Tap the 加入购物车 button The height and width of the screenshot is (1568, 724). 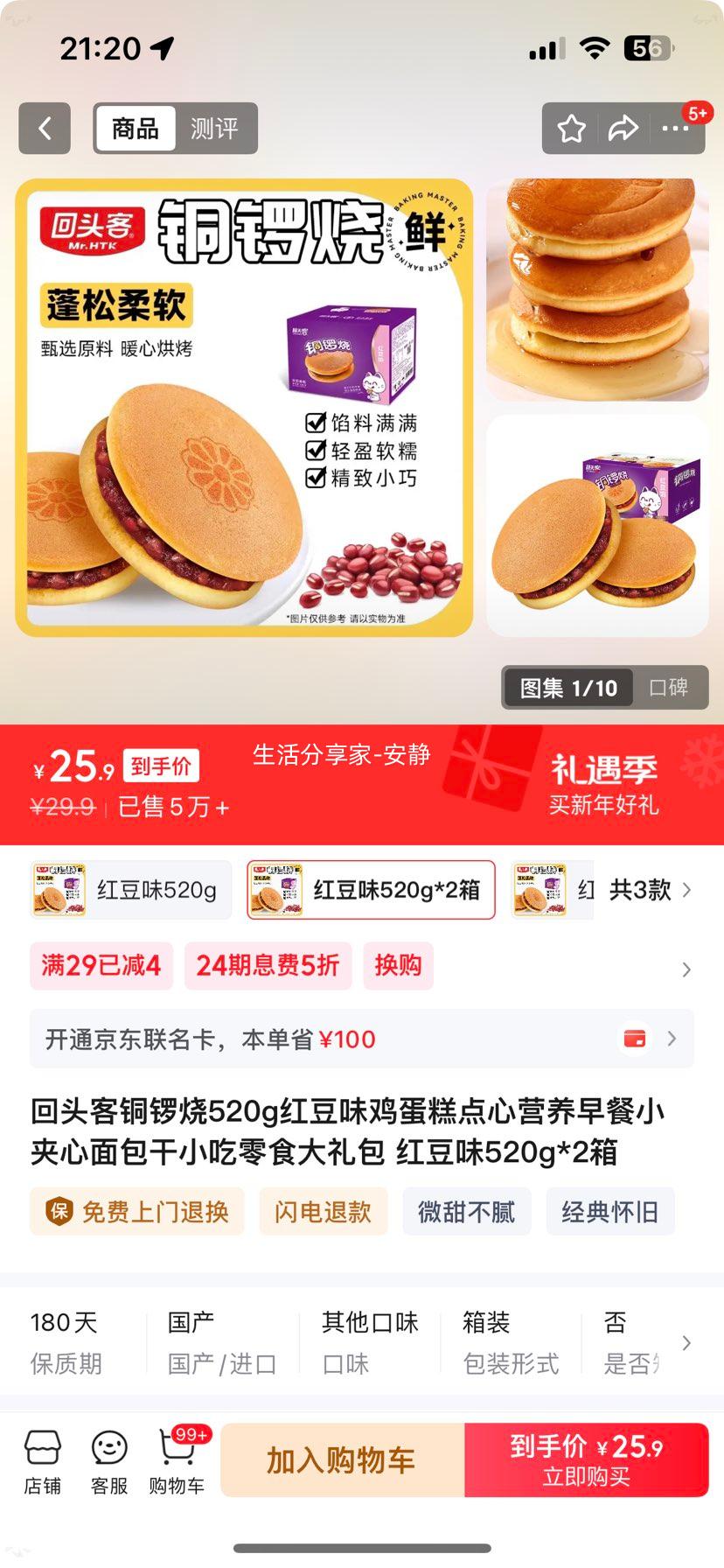coord(343,1459)
